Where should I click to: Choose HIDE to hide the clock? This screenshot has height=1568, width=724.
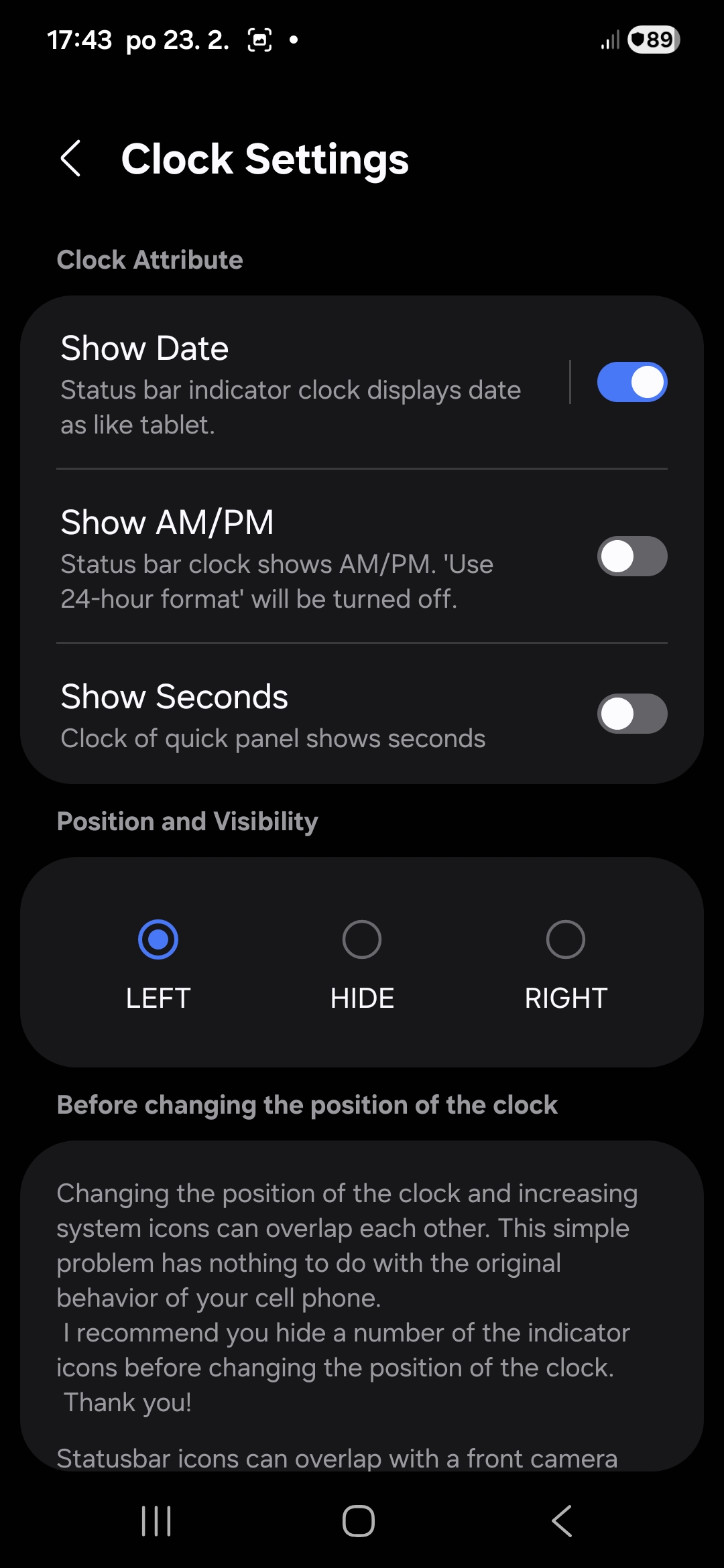[x=362, y=939]
